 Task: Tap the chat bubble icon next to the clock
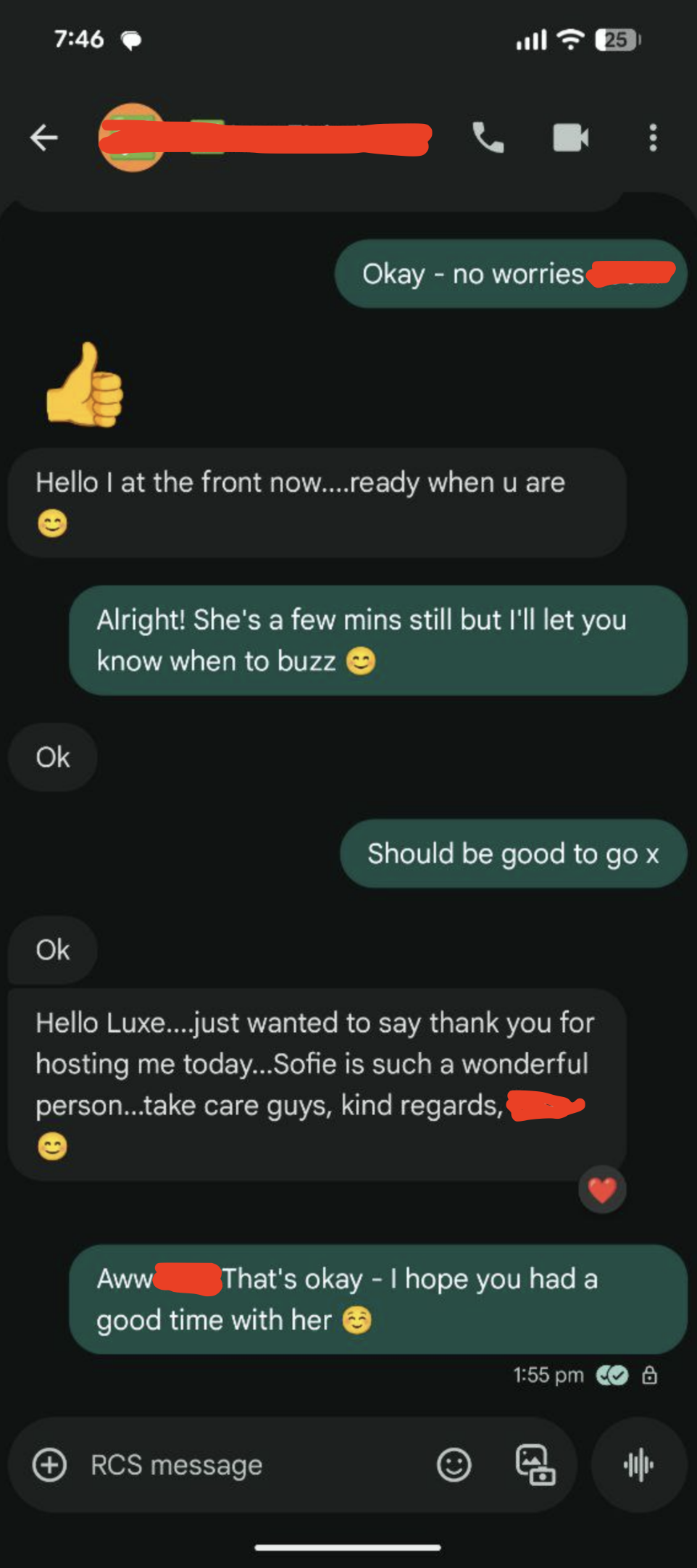[x=131, y=41]
